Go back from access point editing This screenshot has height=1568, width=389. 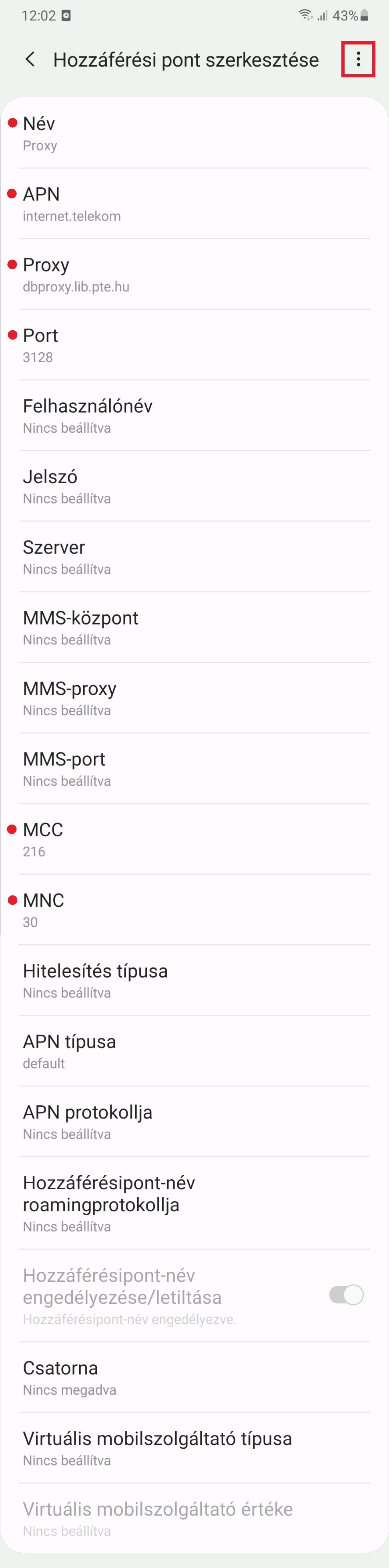[x=30, y=59]
